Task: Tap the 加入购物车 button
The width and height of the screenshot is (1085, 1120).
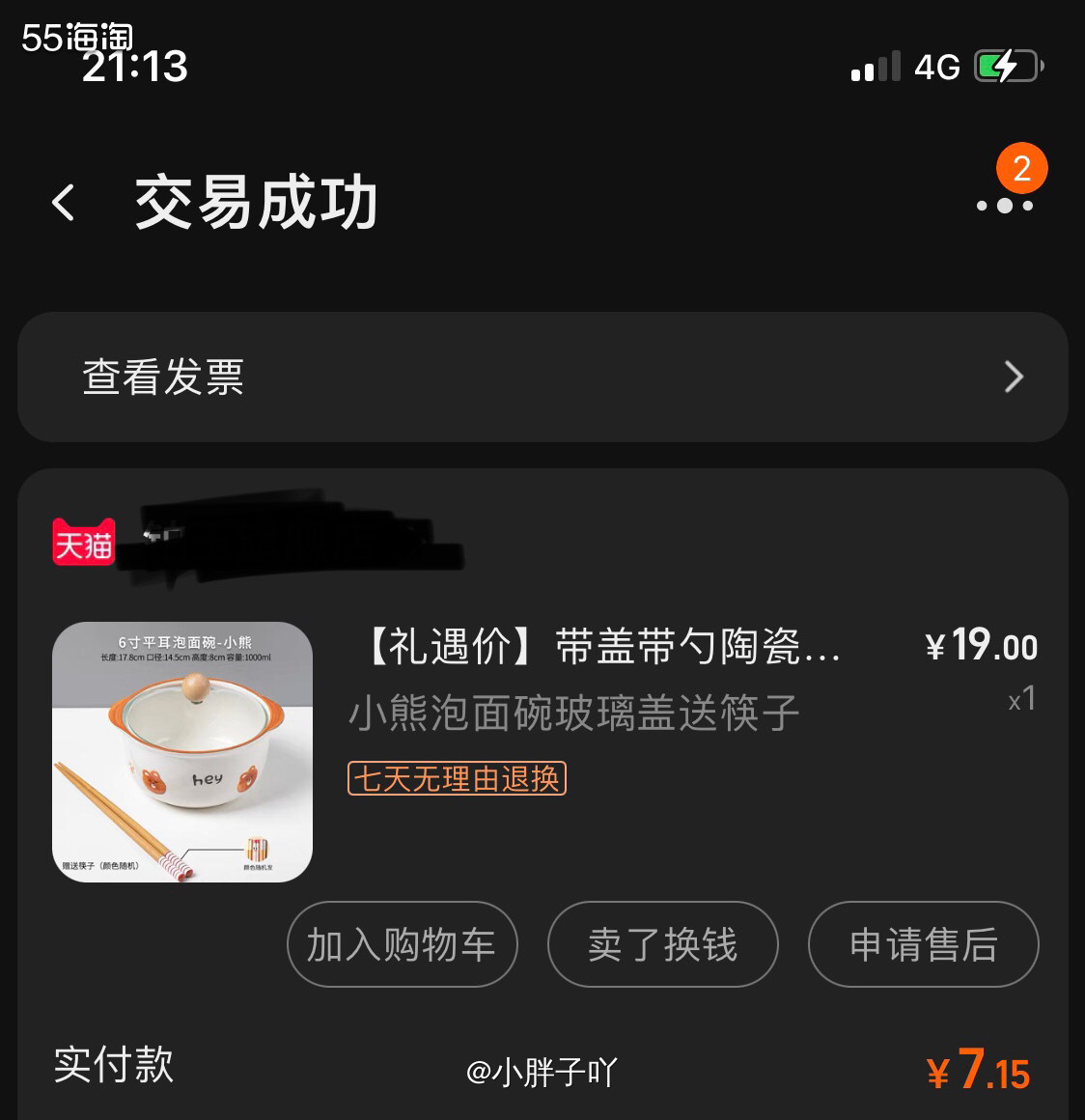Action: (x=402, y=945)
